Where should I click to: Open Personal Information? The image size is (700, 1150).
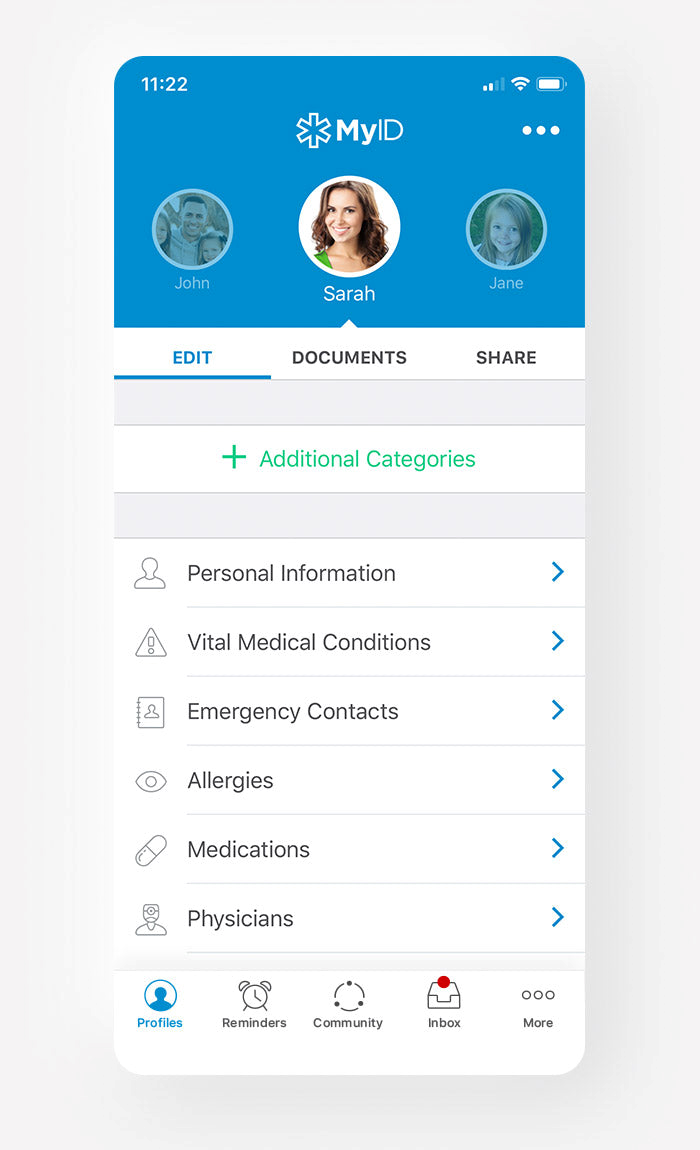349,573
